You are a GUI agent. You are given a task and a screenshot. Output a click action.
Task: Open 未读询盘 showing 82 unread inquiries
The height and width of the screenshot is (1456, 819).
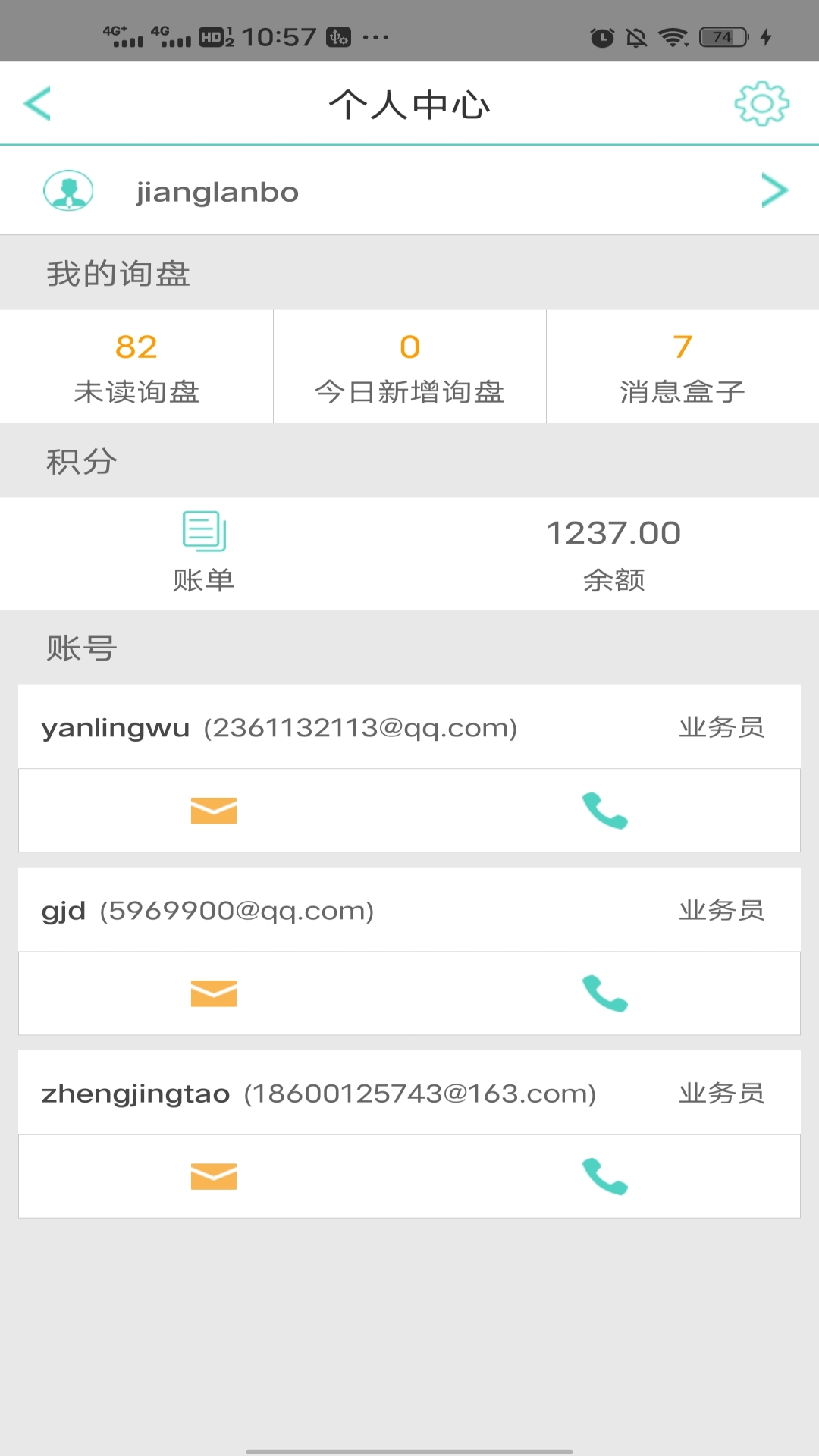136,367
